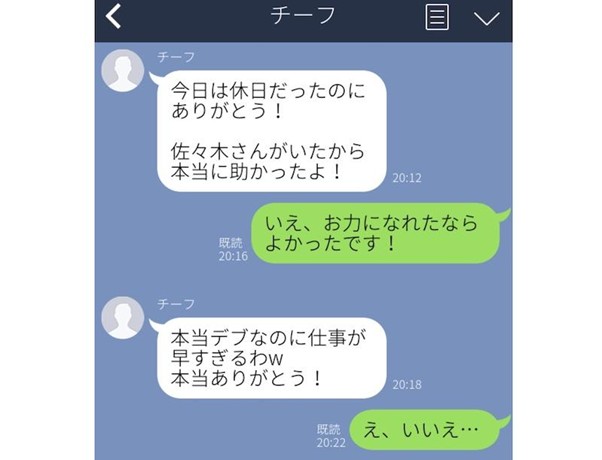Go back from the チーフ chat
The width and height of the screenshot is (602, 460).
click(115, 17)
